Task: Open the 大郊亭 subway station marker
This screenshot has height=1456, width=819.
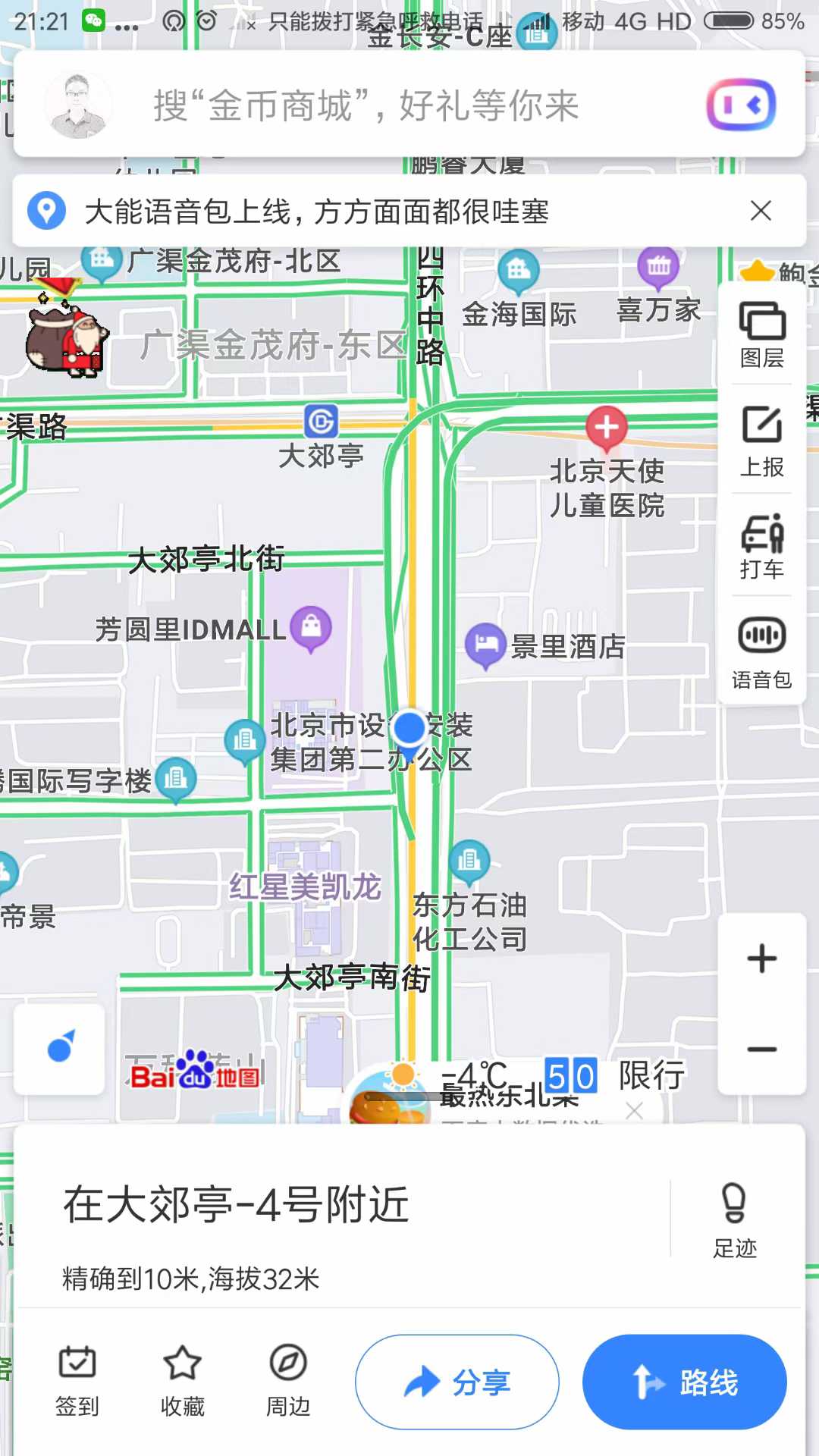Action: 321,422
